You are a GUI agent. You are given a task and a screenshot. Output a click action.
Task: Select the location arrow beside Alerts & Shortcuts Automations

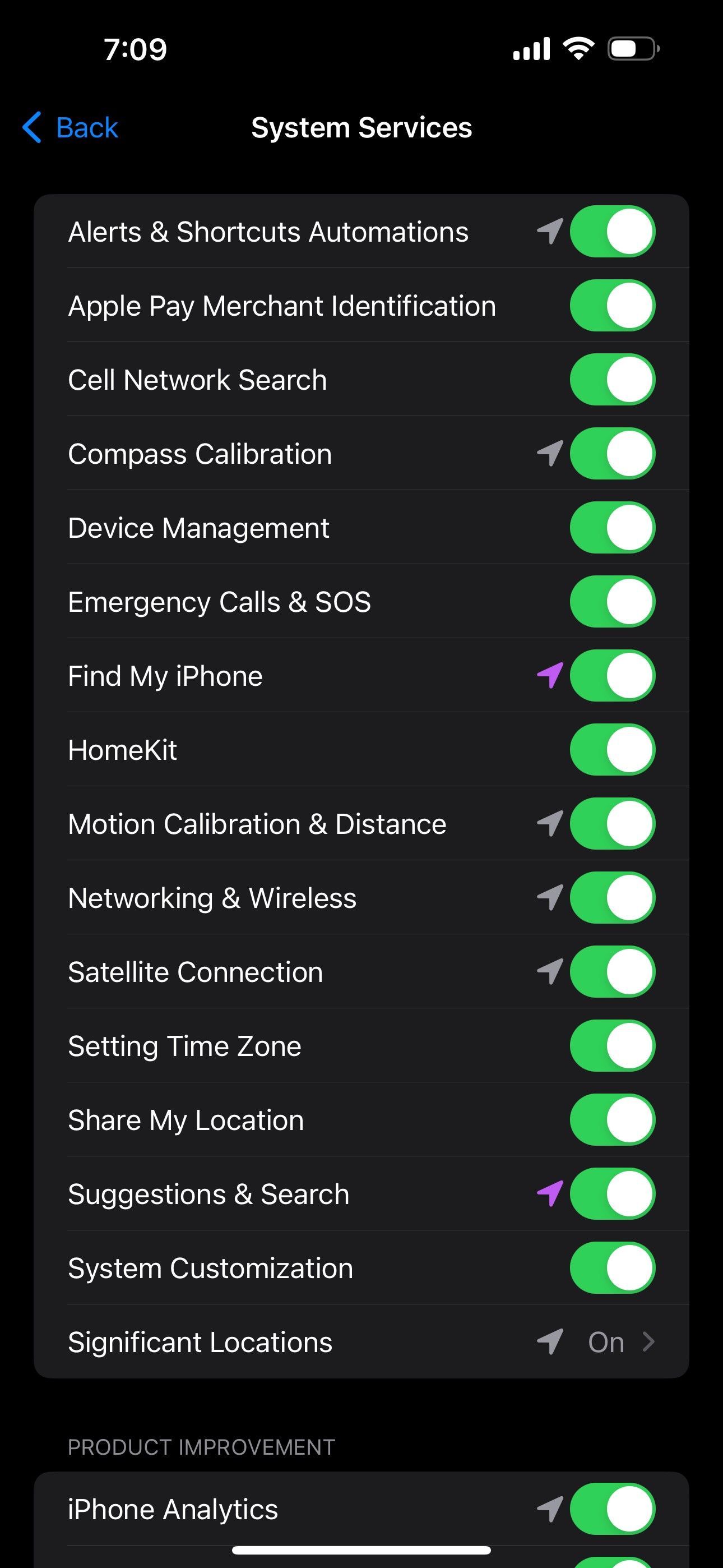[551, 231]
